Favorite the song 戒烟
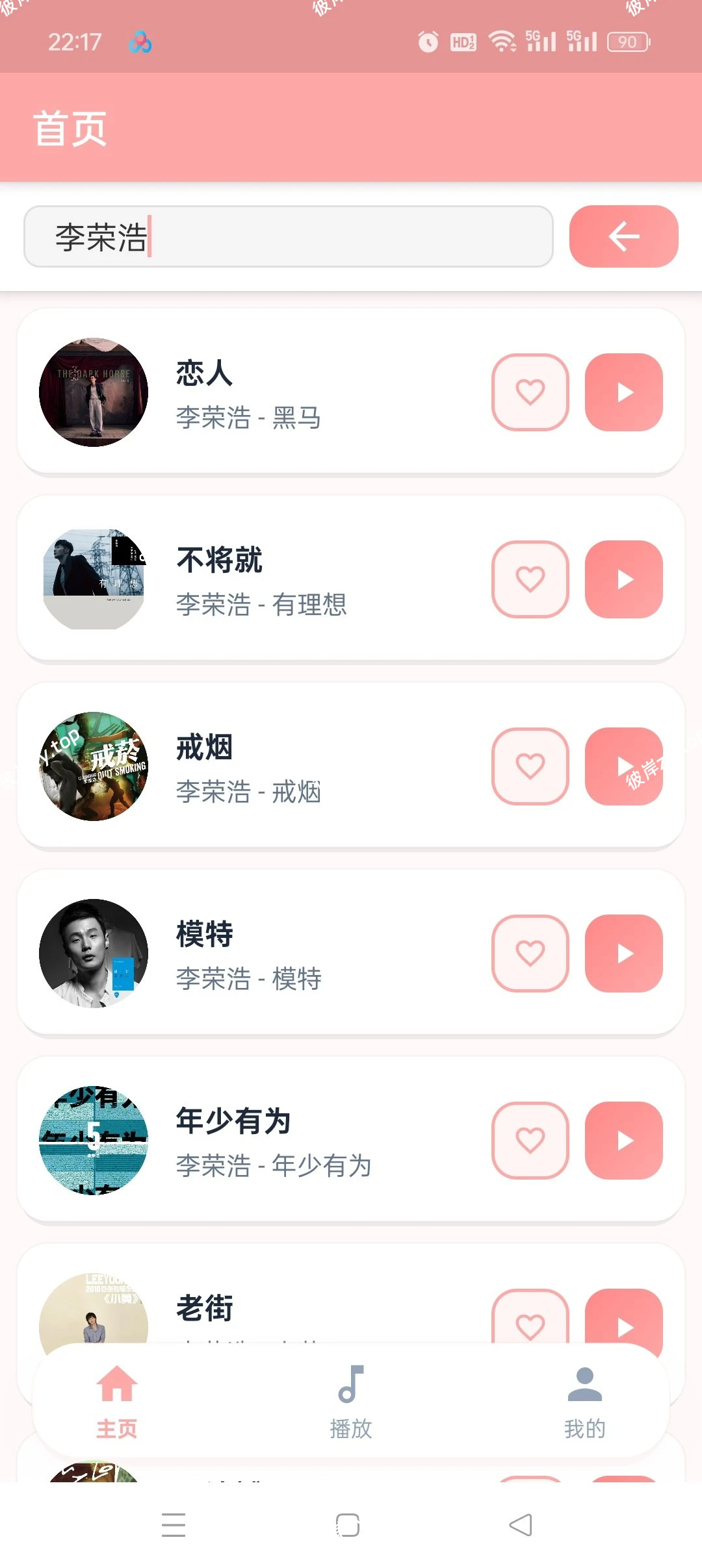The image size is (702, 1568). pos(530,767)
